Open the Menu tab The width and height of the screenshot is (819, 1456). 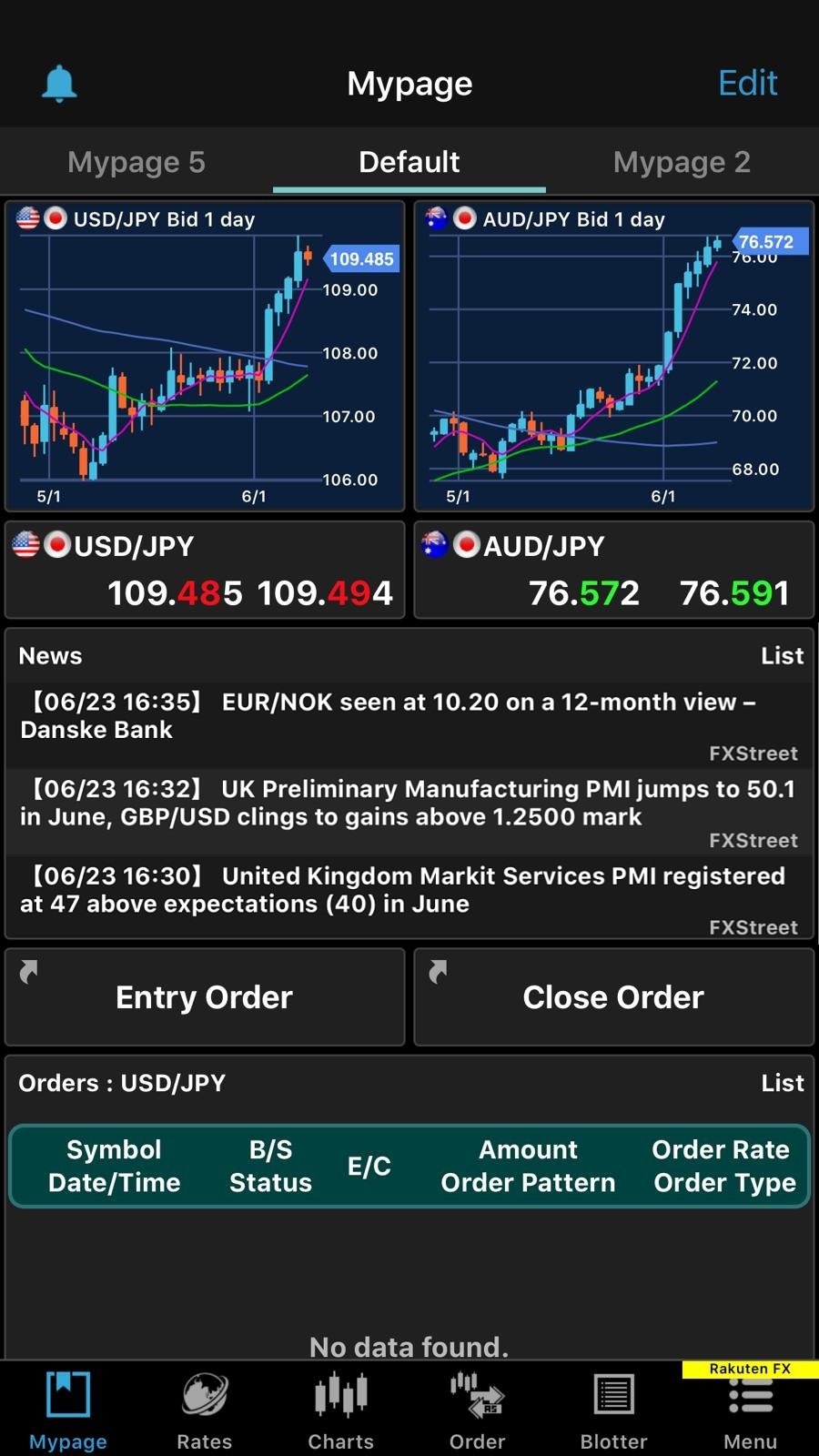click(x=750, y=1410)
